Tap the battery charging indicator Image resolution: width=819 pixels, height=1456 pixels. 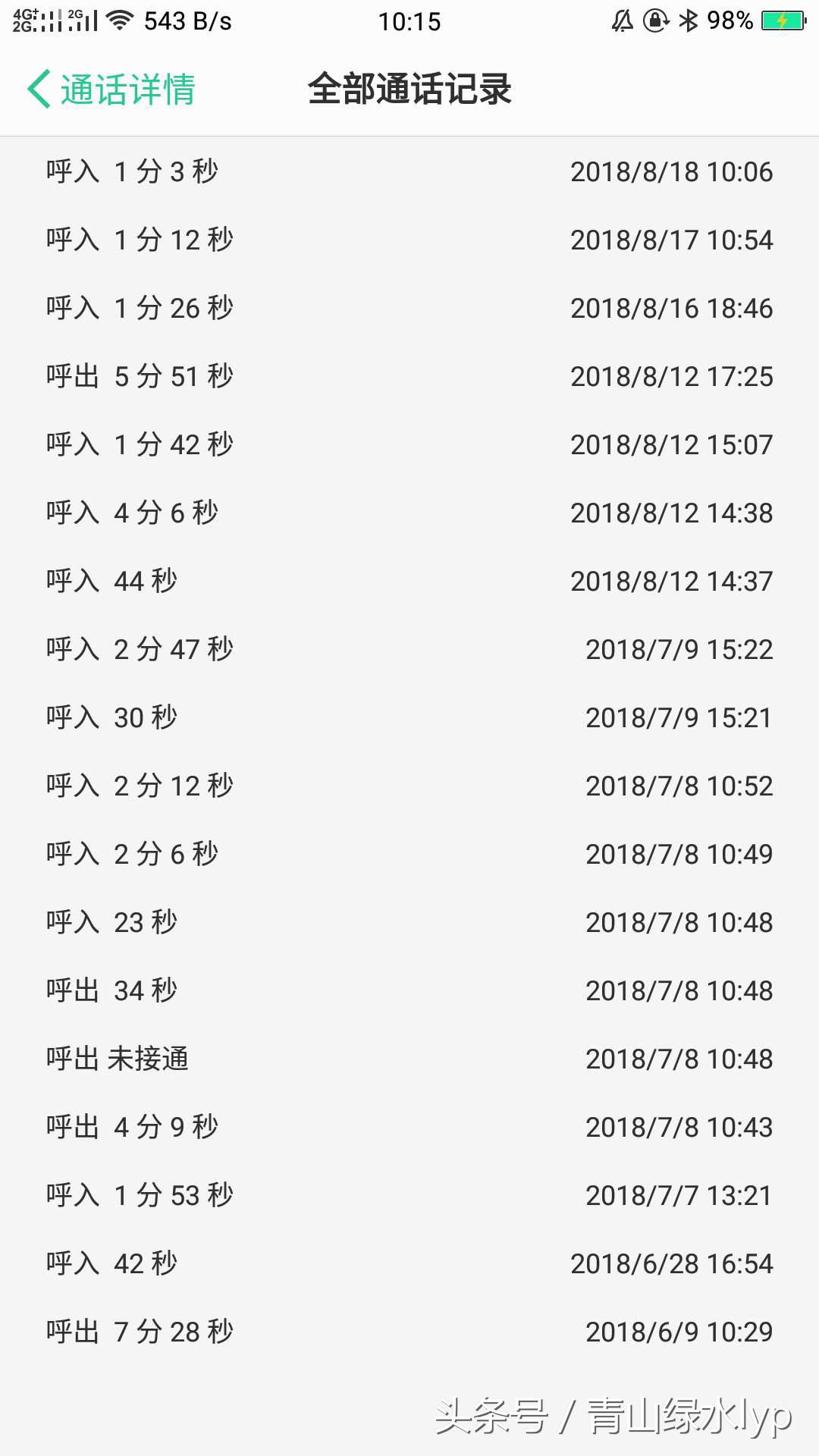[783, 20]
